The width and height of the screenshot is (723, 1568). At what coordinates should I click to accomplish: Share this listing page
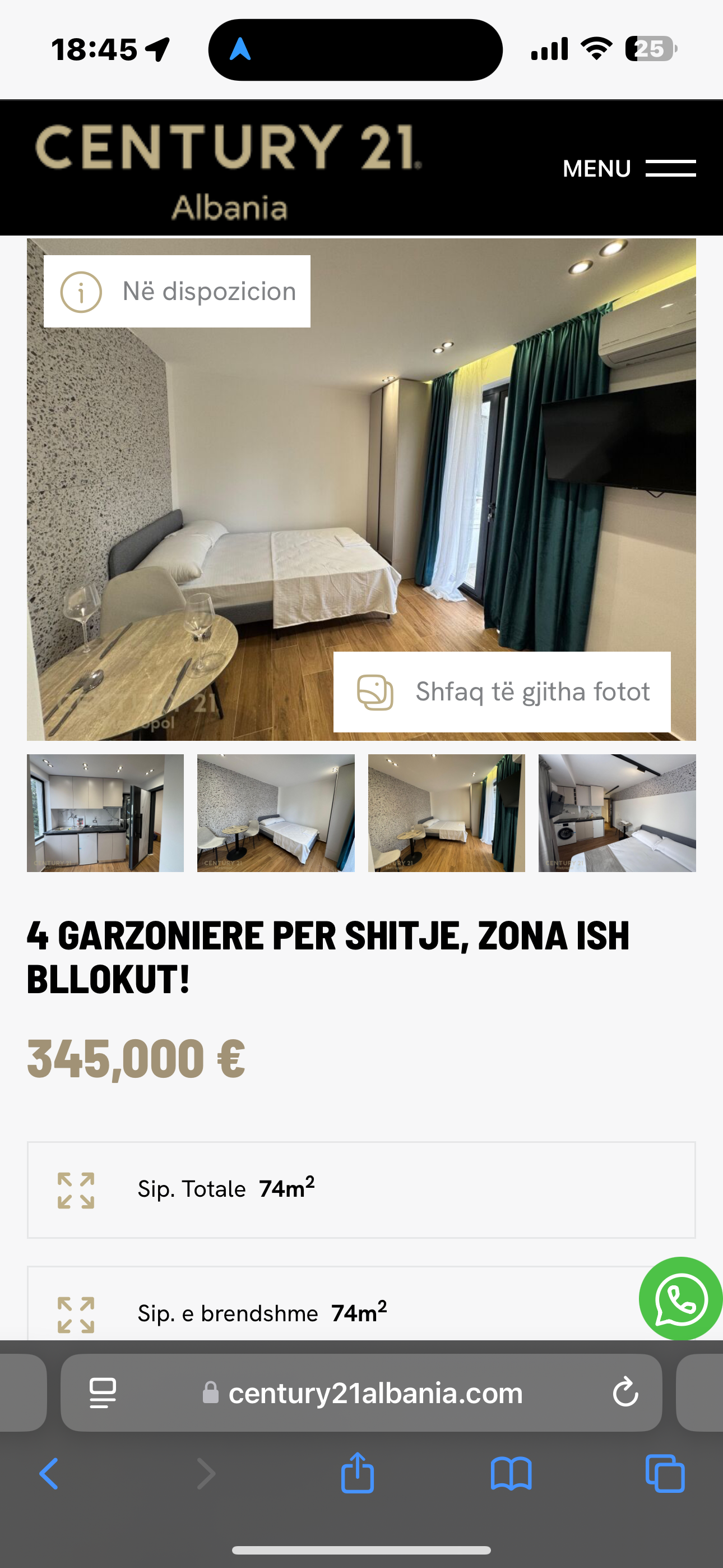click(357, 1473)
